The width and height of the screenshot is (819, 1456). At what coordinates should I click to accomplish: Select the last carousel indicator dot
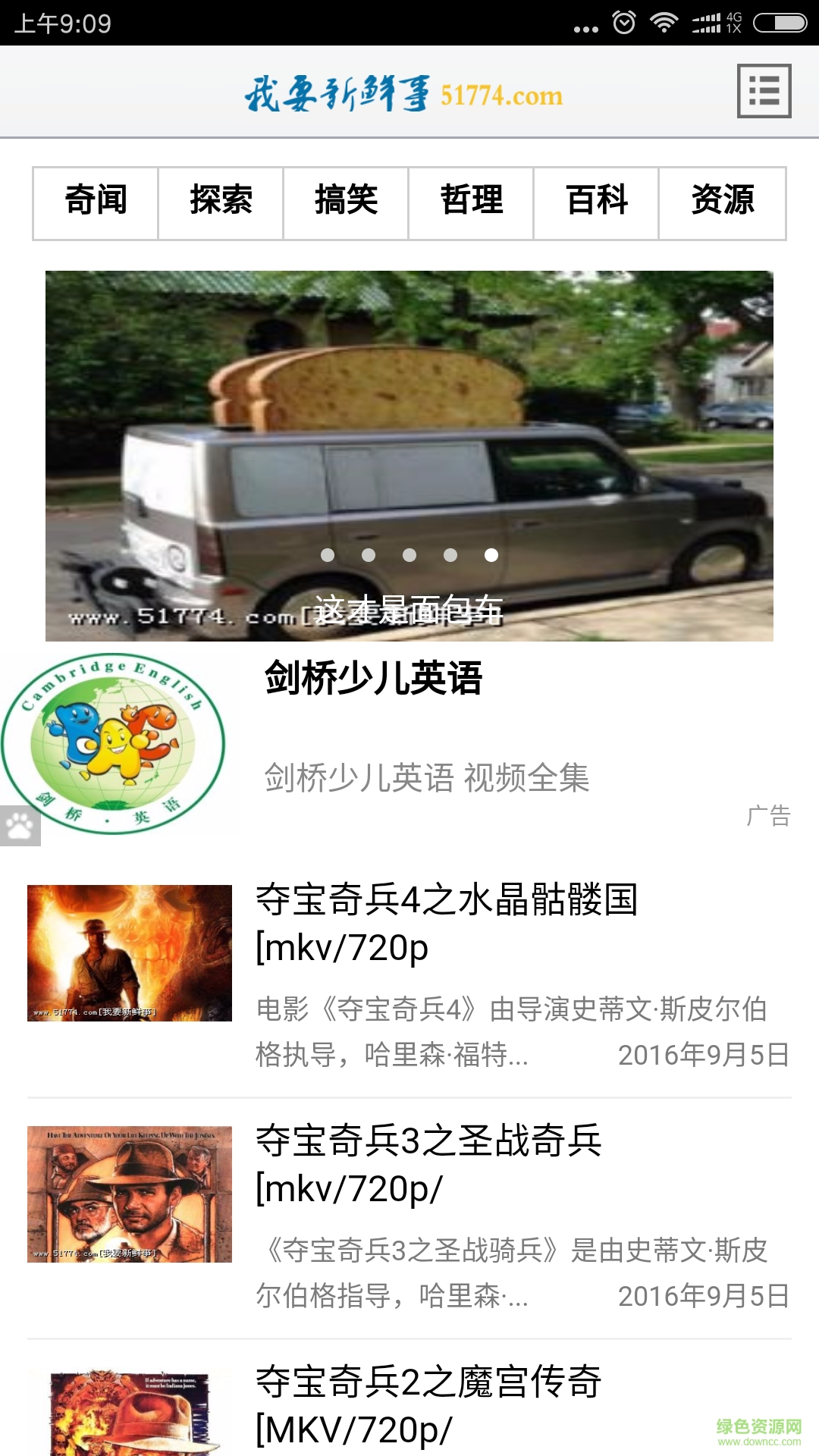click(x=490, y=555)
